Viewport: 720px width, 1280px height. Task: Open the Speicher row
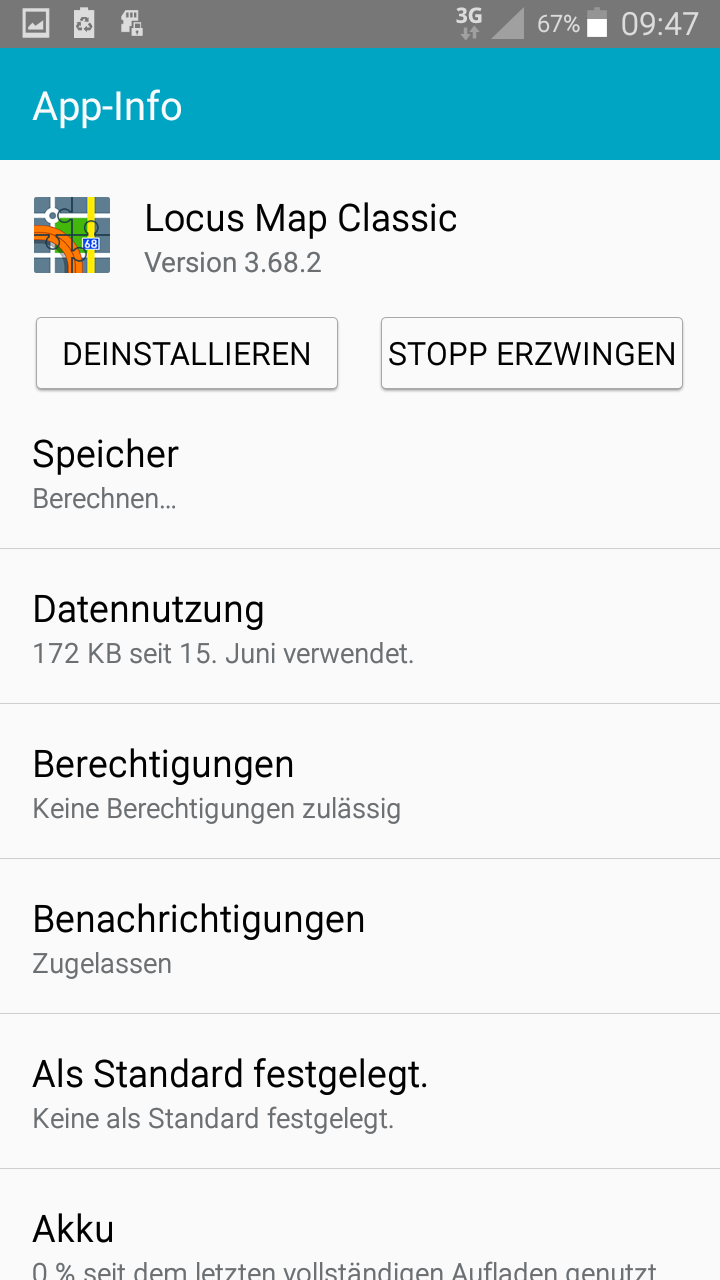pos(360,473)
